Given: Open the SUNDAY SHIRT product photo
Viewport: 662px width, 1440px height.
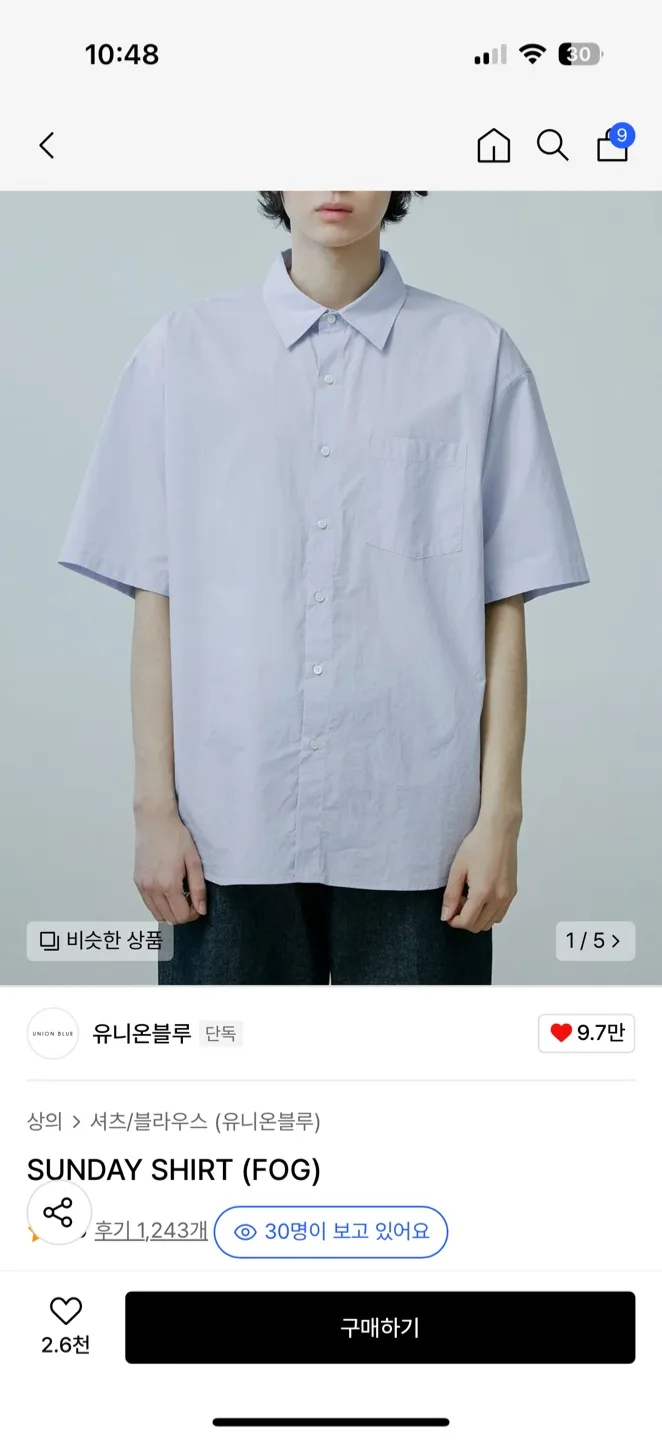Looking at the screenshot, I should pyautogui.click(x=330, y=580).
